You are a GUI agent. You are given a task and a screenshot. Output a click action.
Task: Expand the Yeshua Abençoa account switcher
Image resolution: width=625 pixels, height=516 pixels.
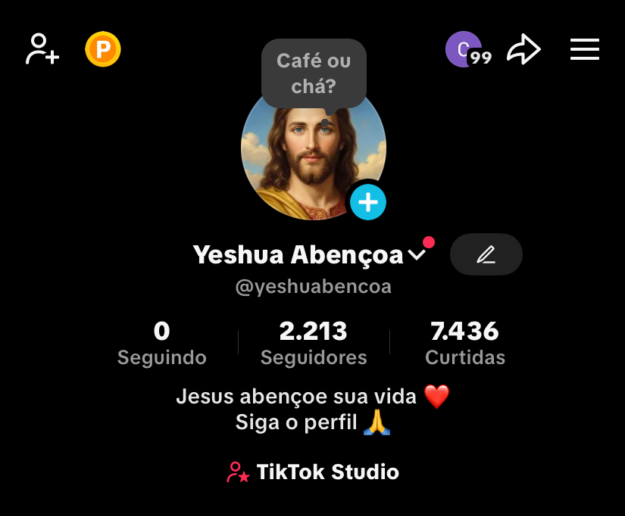click(x=418, y=255)
